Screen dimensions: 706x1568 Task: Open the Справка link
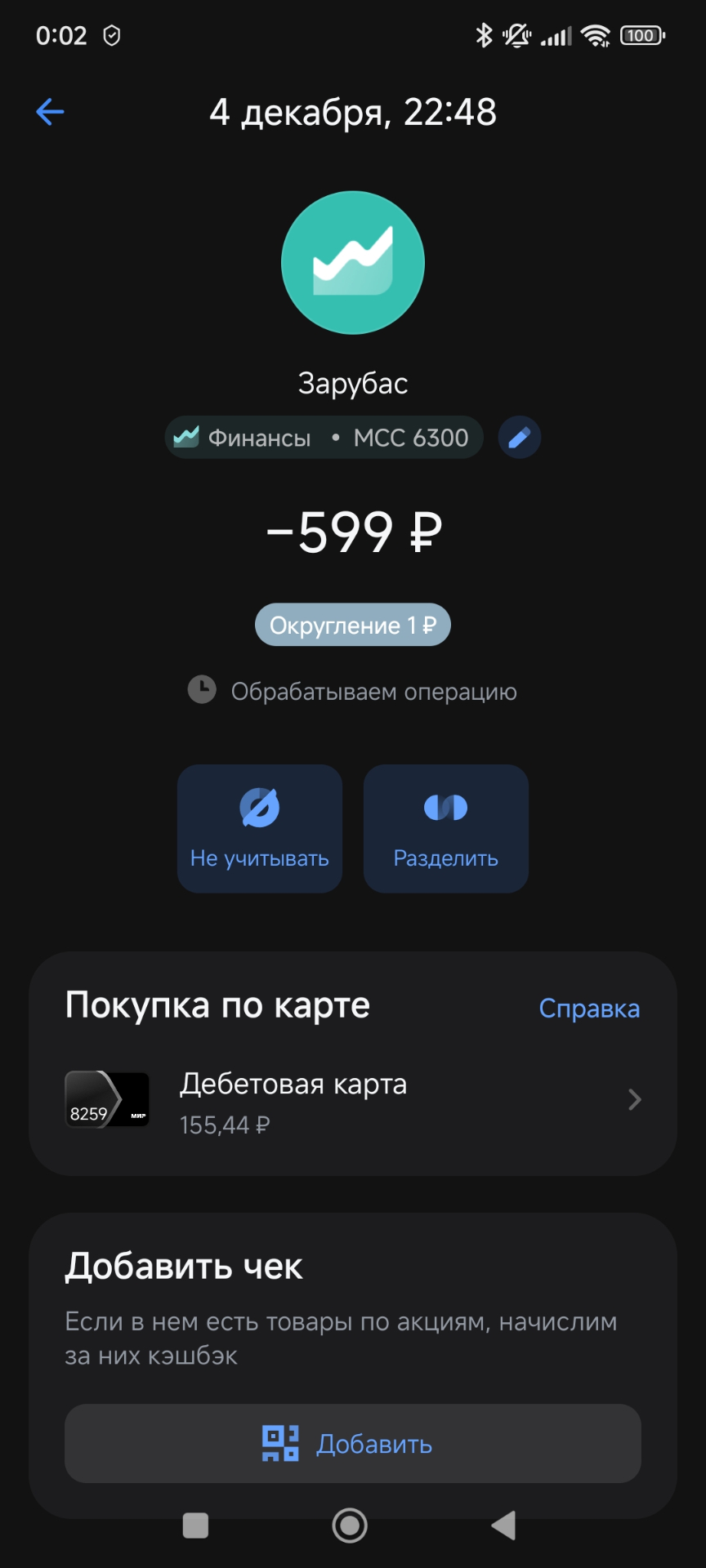coord(589,1009)
